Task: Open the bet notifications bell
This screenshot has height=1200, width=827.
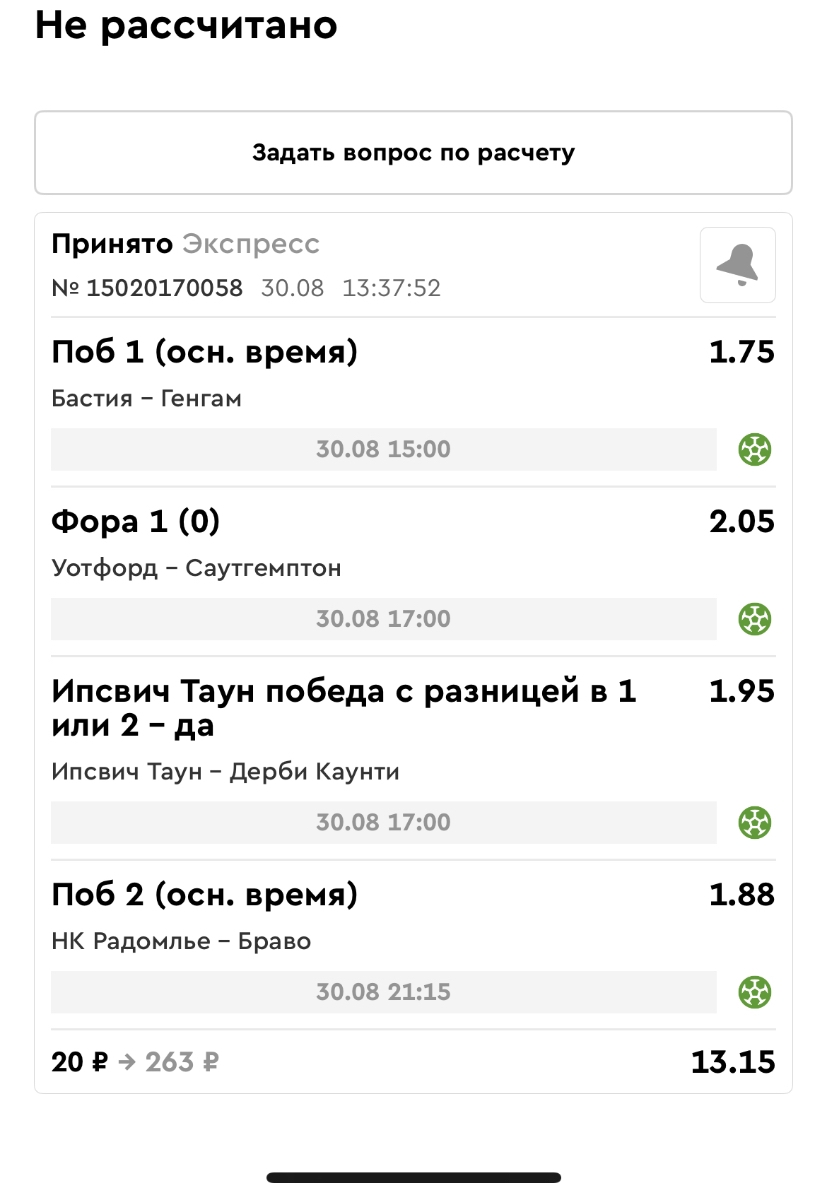Action: pos(737,265)
